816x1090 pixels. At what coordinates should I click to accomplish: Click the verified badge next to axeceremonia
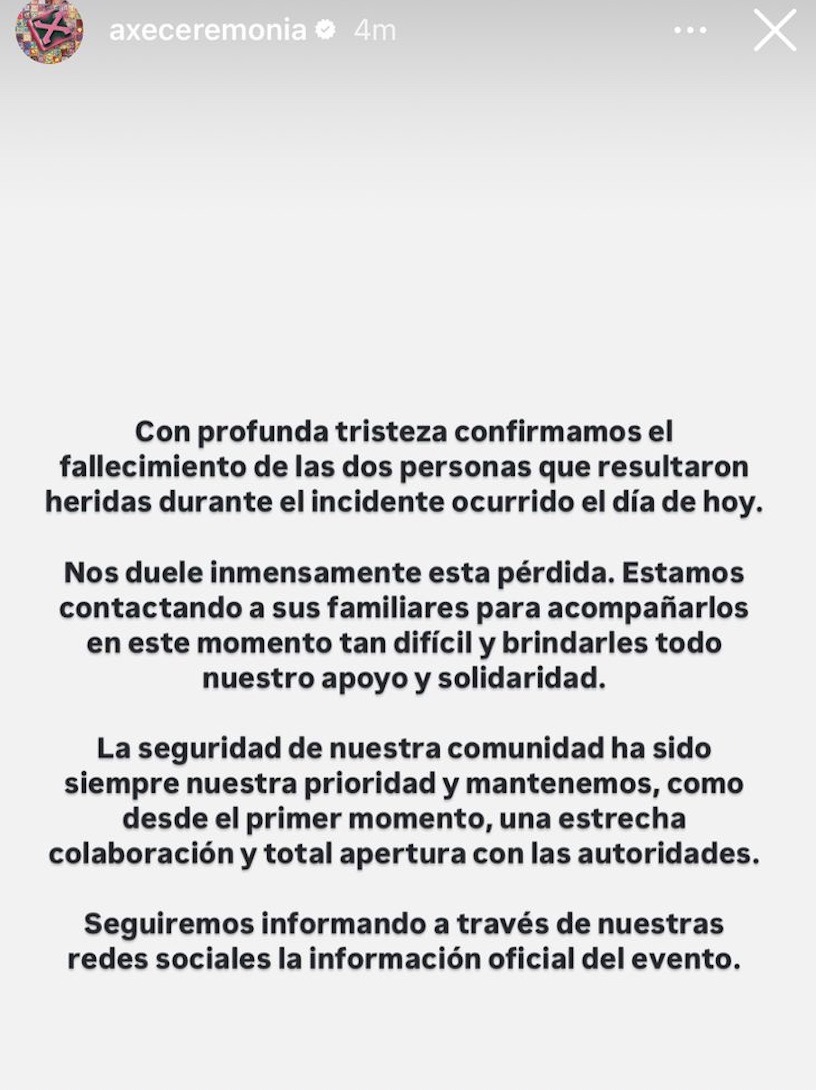pyautogui.click(x=324, y=30)
